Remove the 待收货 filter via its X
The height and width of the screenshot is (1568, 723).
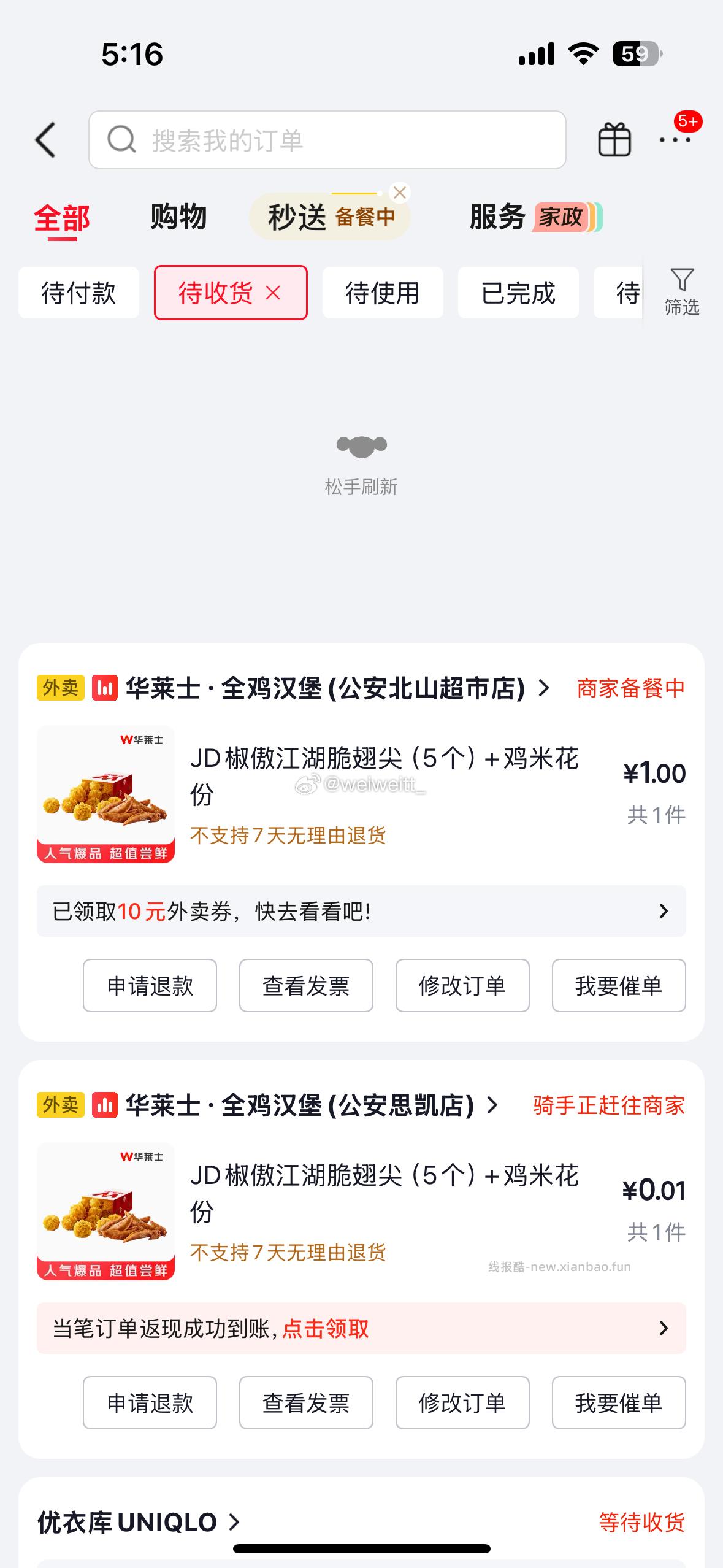[274, 293]
